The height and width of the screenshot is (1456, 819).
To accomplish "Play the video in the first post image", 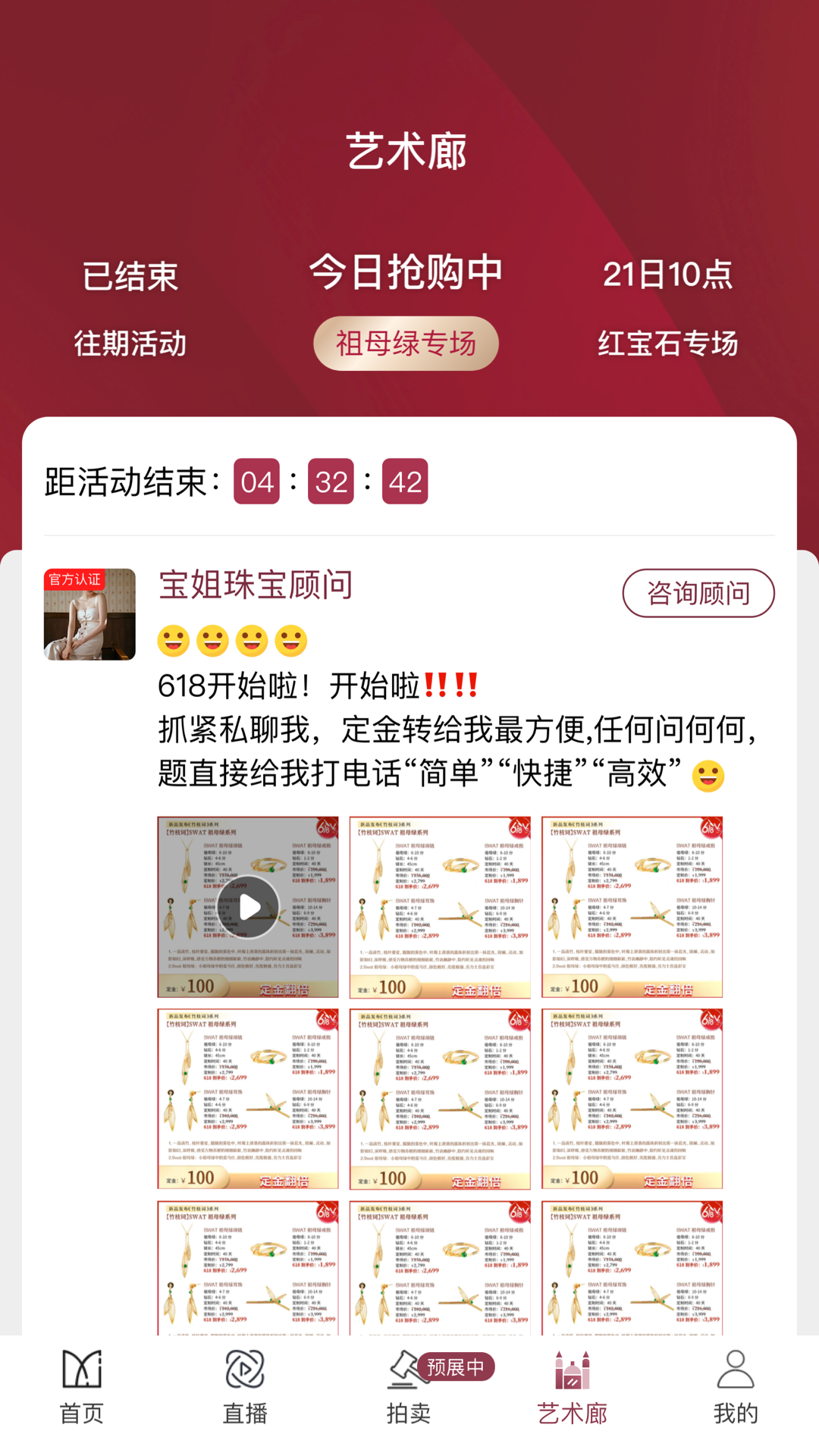I will (248, 907).
